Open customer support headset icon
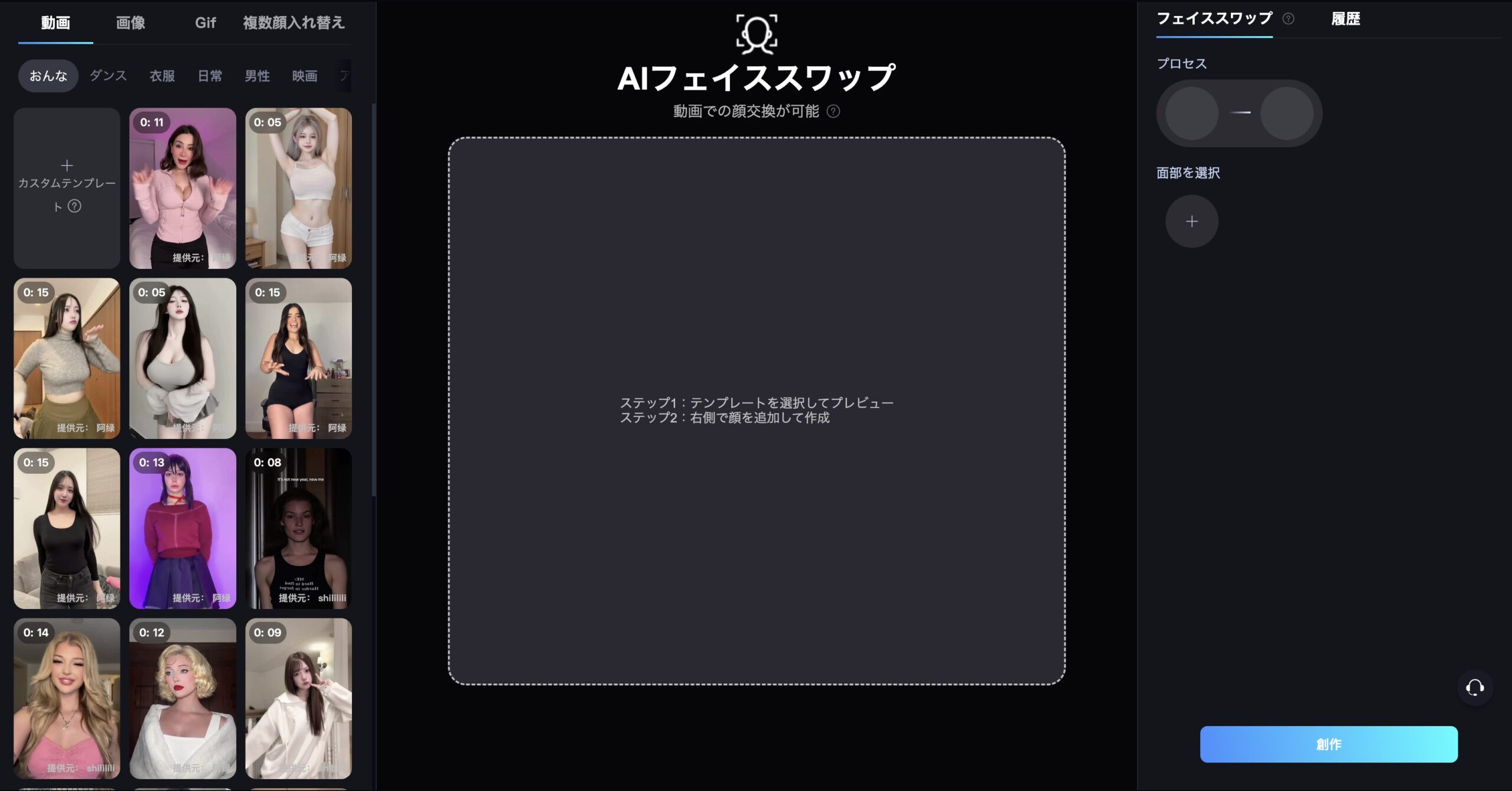This screenshot has height=791, width=1512. [x=1474, y=687]
